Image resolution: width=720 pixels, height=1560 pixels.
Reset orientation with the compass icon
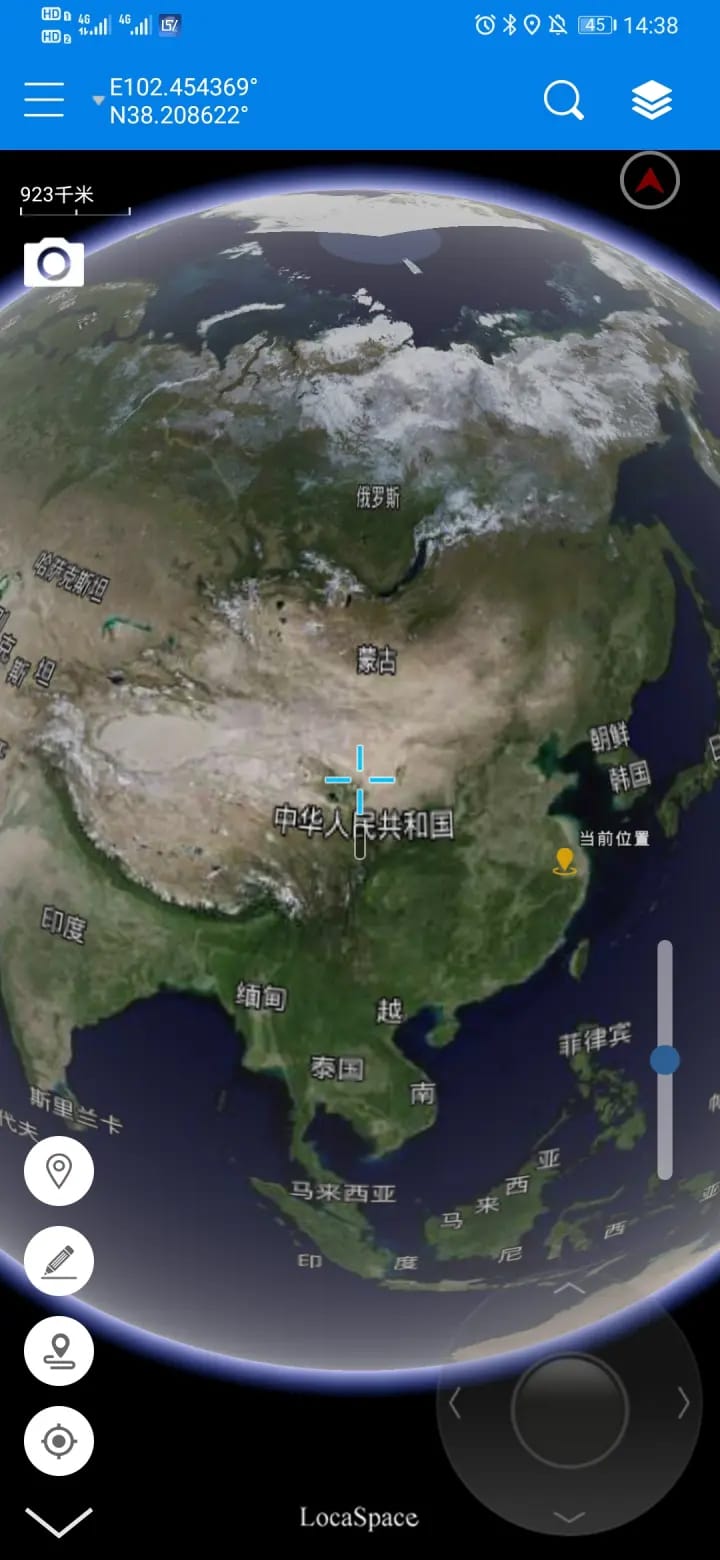(648, 180)
